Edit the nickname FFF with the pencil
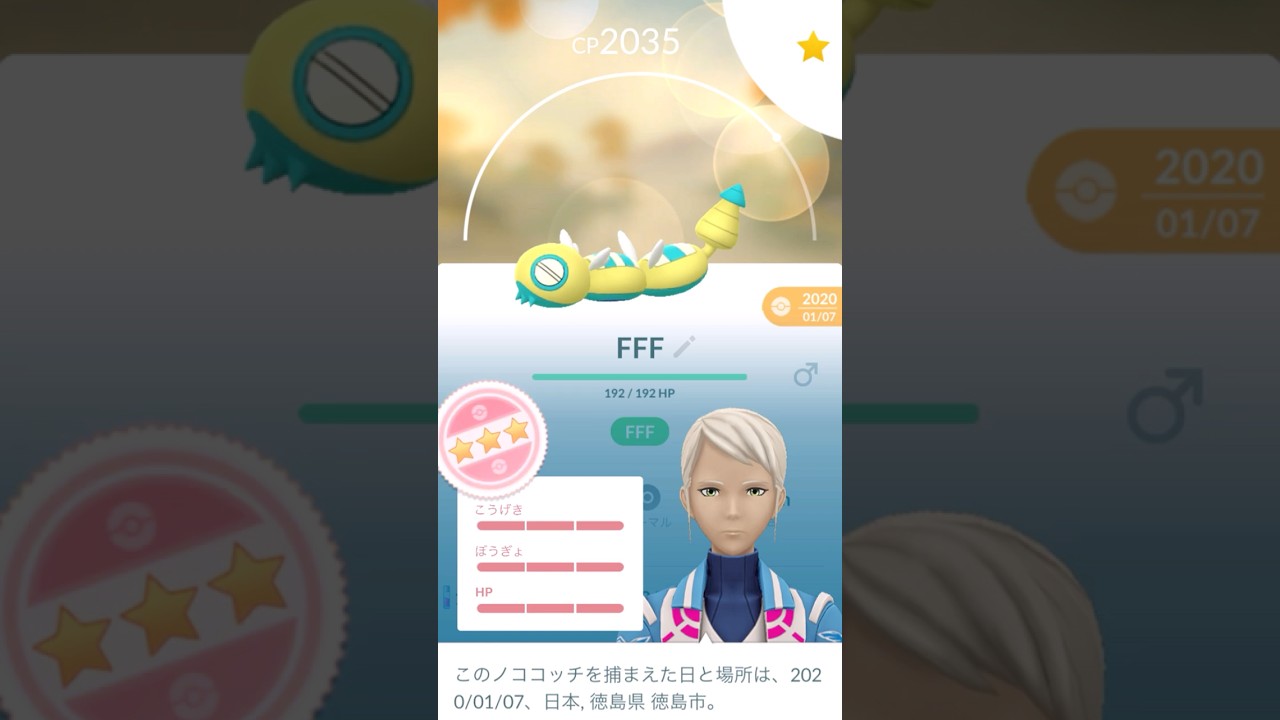 684,347
